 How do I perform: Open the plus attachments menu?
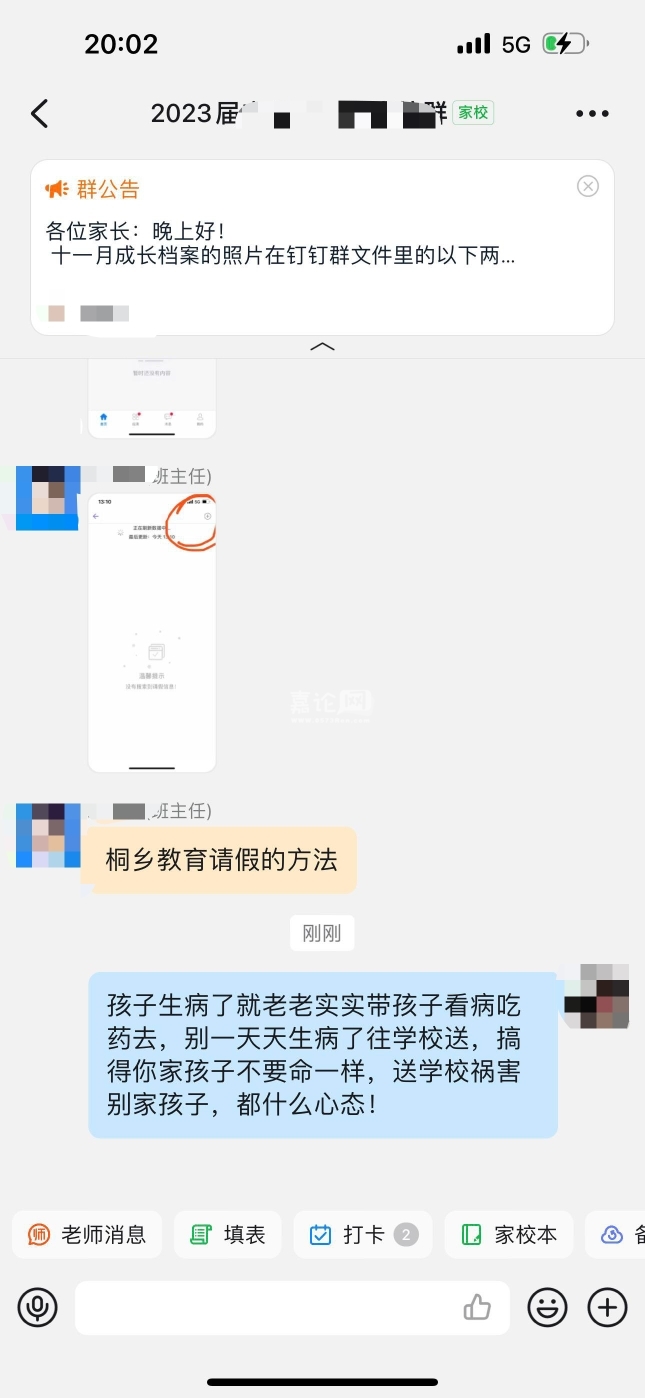coord(607,1307)
